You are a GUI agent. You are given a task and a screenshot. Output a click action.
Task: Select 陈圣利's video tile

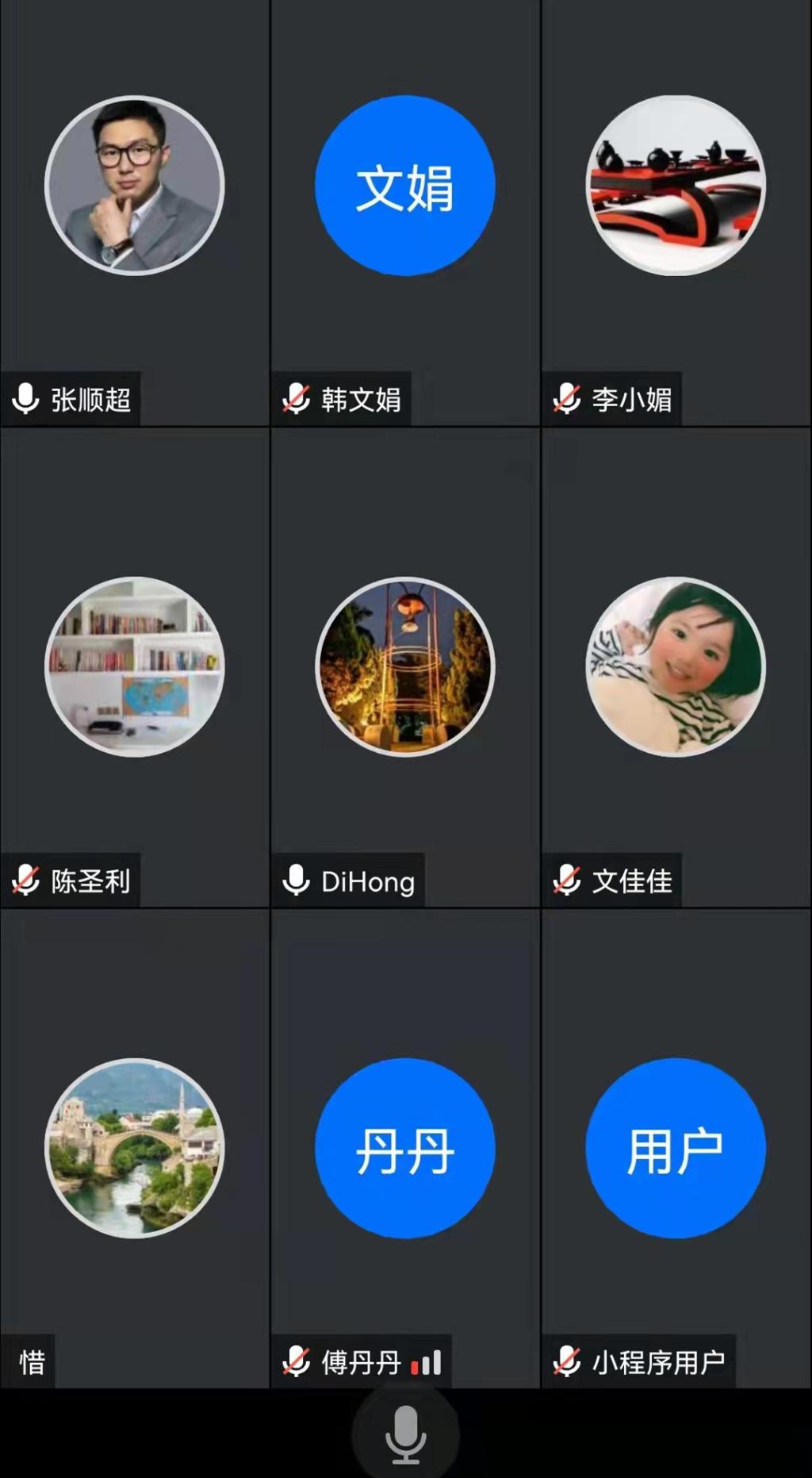(135, 668)
